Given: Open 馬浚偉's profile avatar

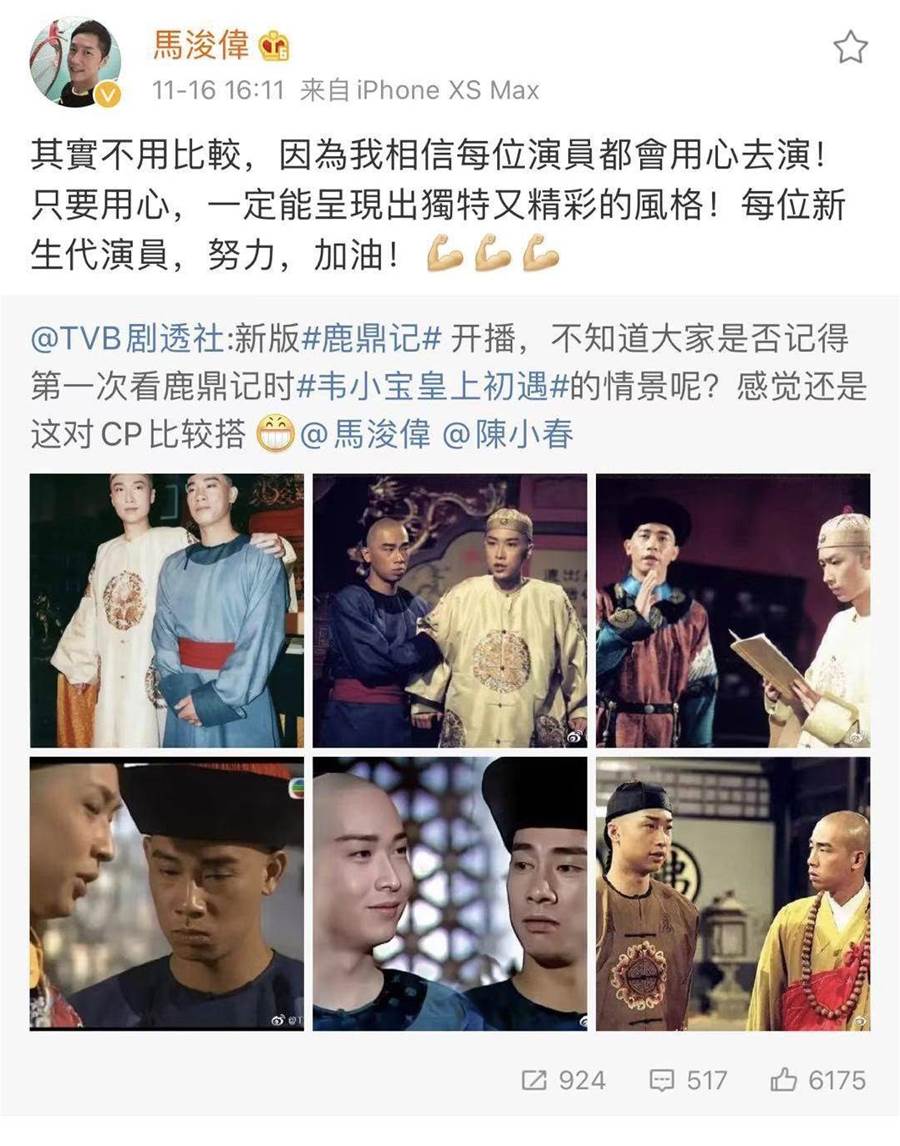Looking at the screenshot, I should (x=75, y=61).
